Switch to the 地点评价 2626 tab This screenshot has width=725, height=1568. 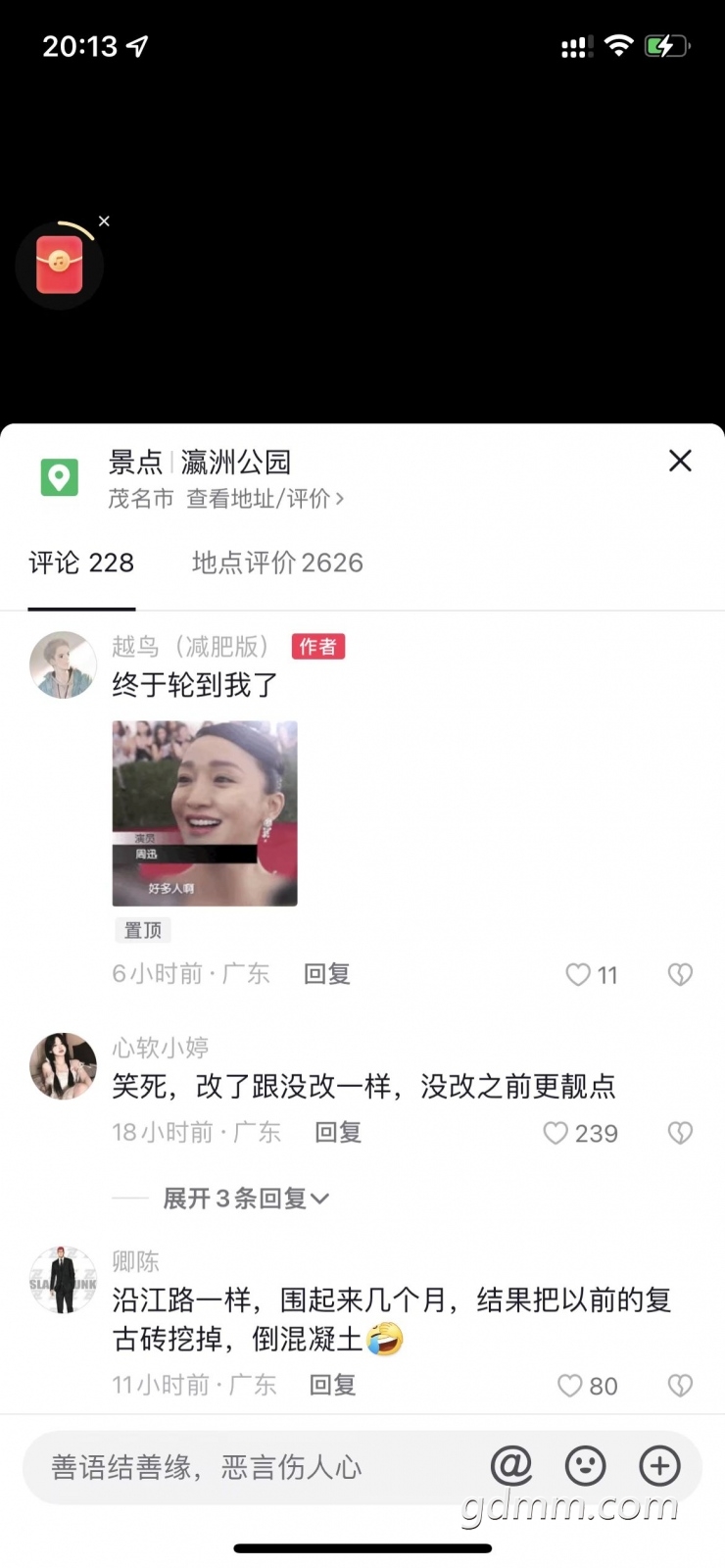click(x=277, y=563)
